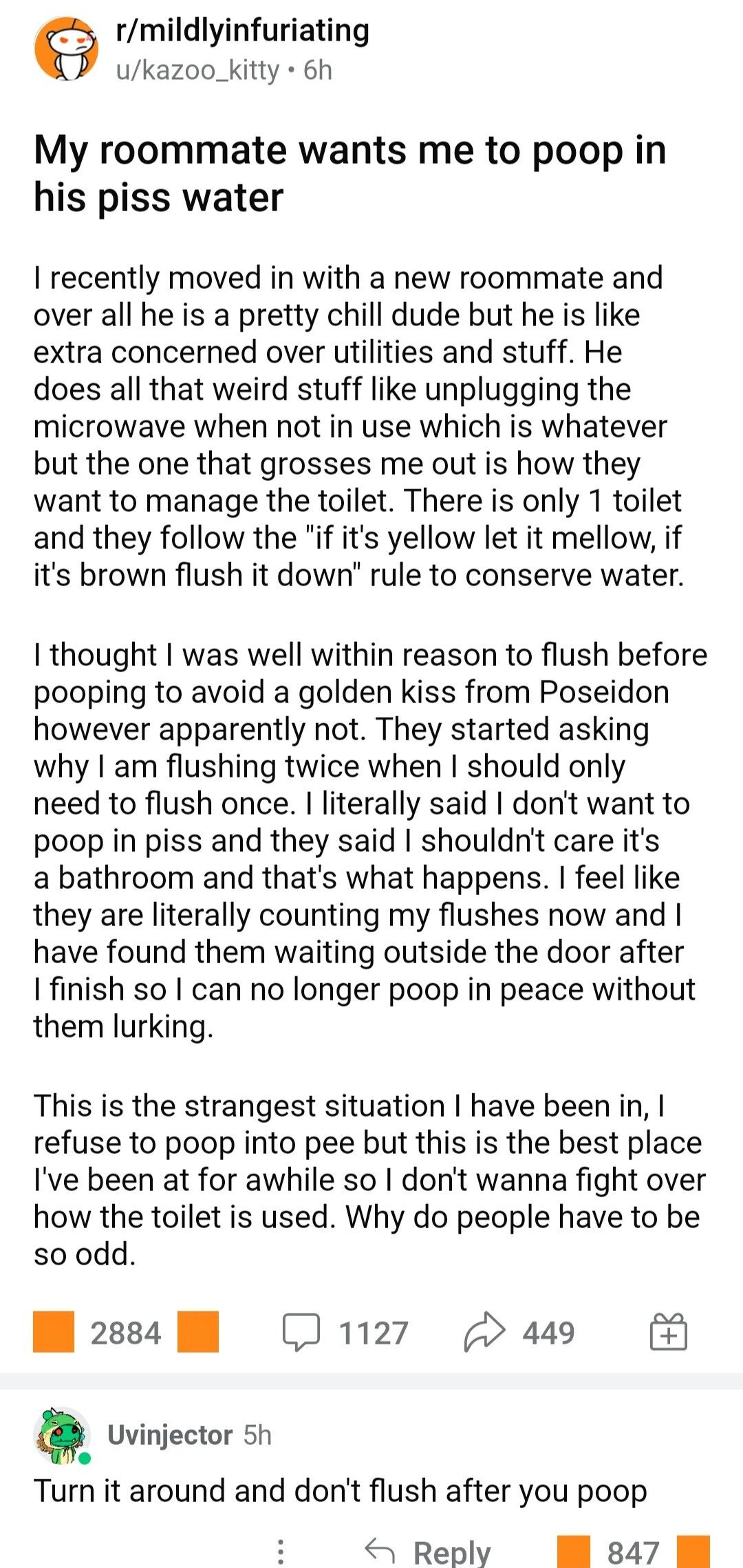The image size is (743, 1568).
Task: Downvote the roommate post
Action: coord(198,1333)
